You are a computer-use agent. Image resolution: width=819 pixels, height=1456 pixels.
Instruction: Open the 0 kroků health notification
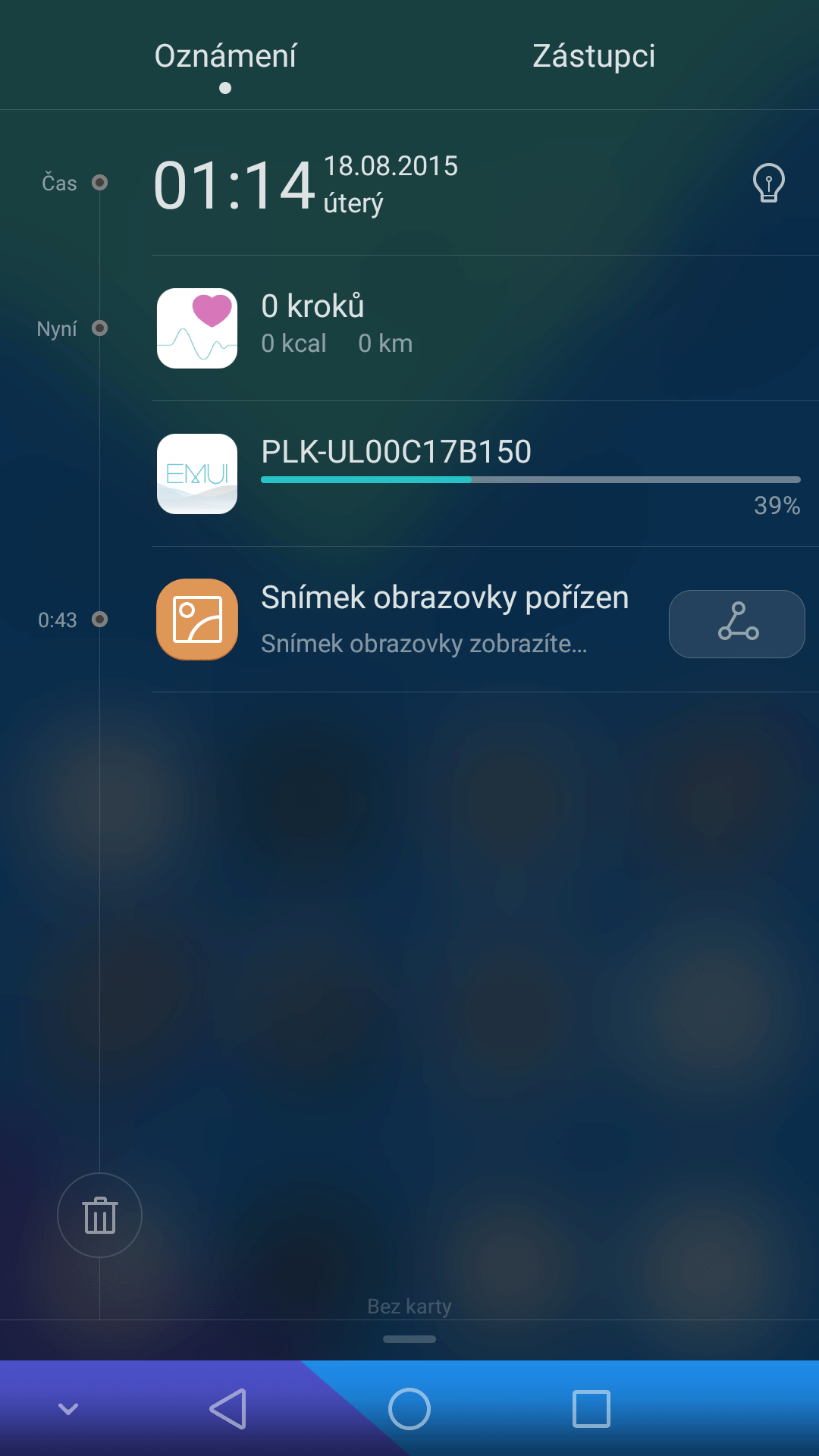[485, 328]
